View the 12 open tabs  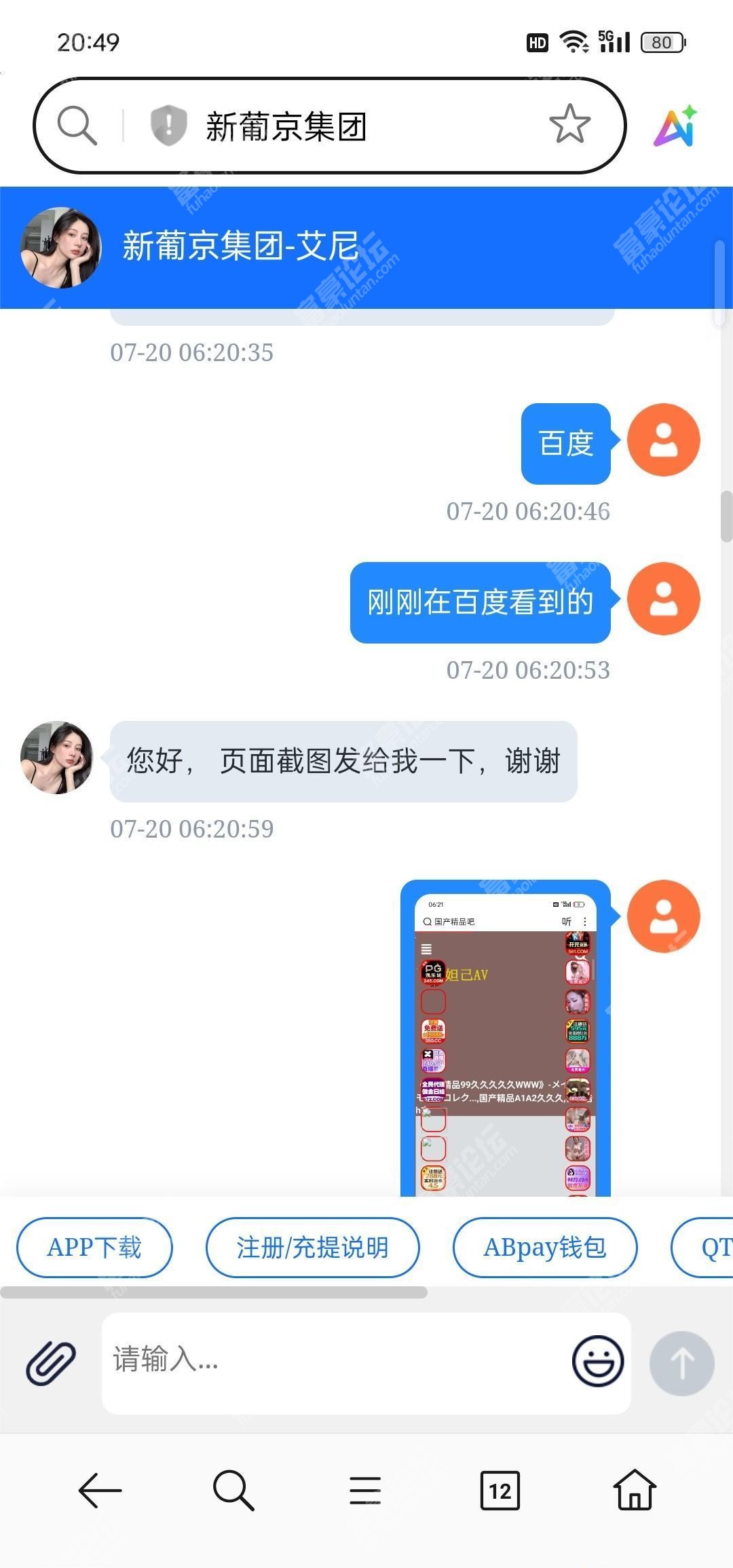coord(500,1491)
